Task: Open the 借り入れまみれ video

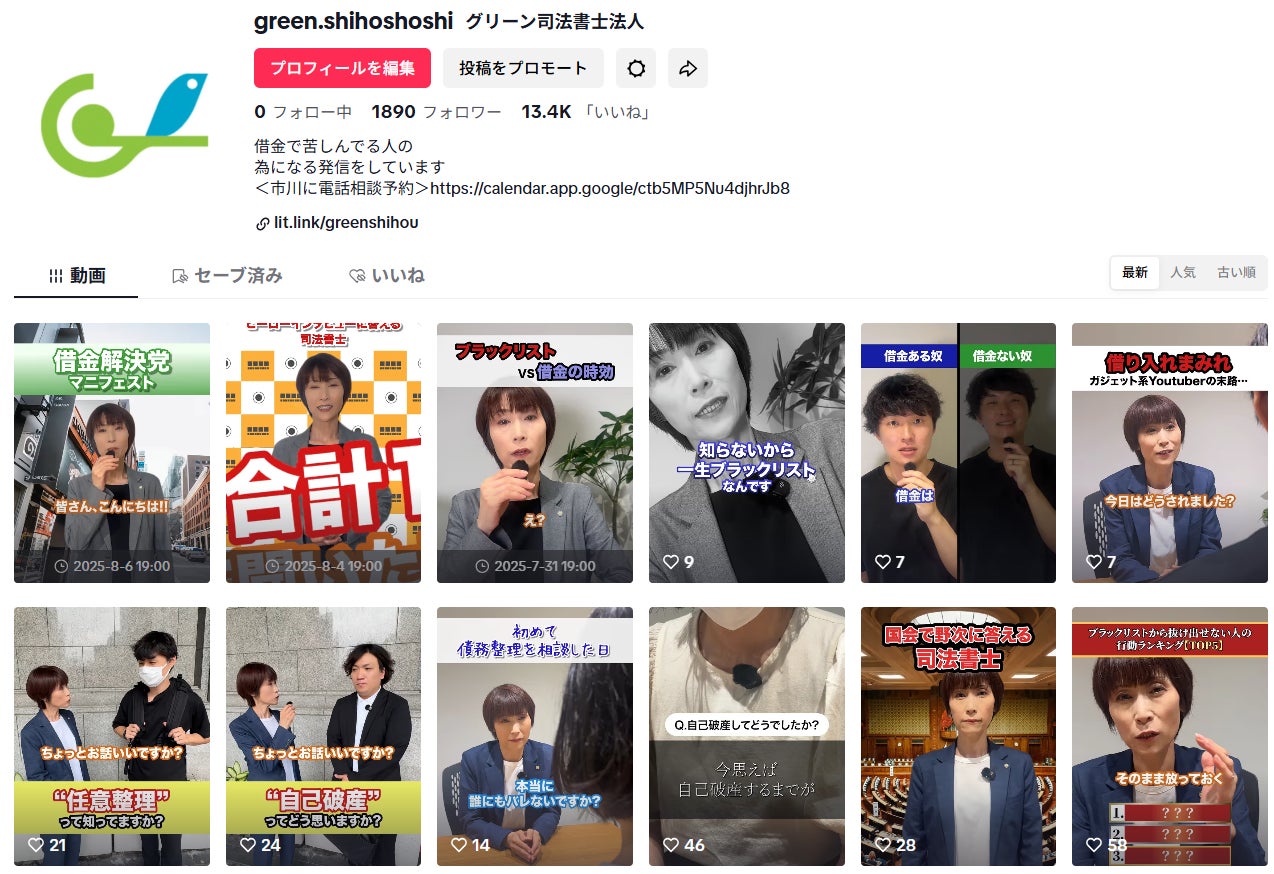Action: pyautogui.click(x=1169, y=452)
